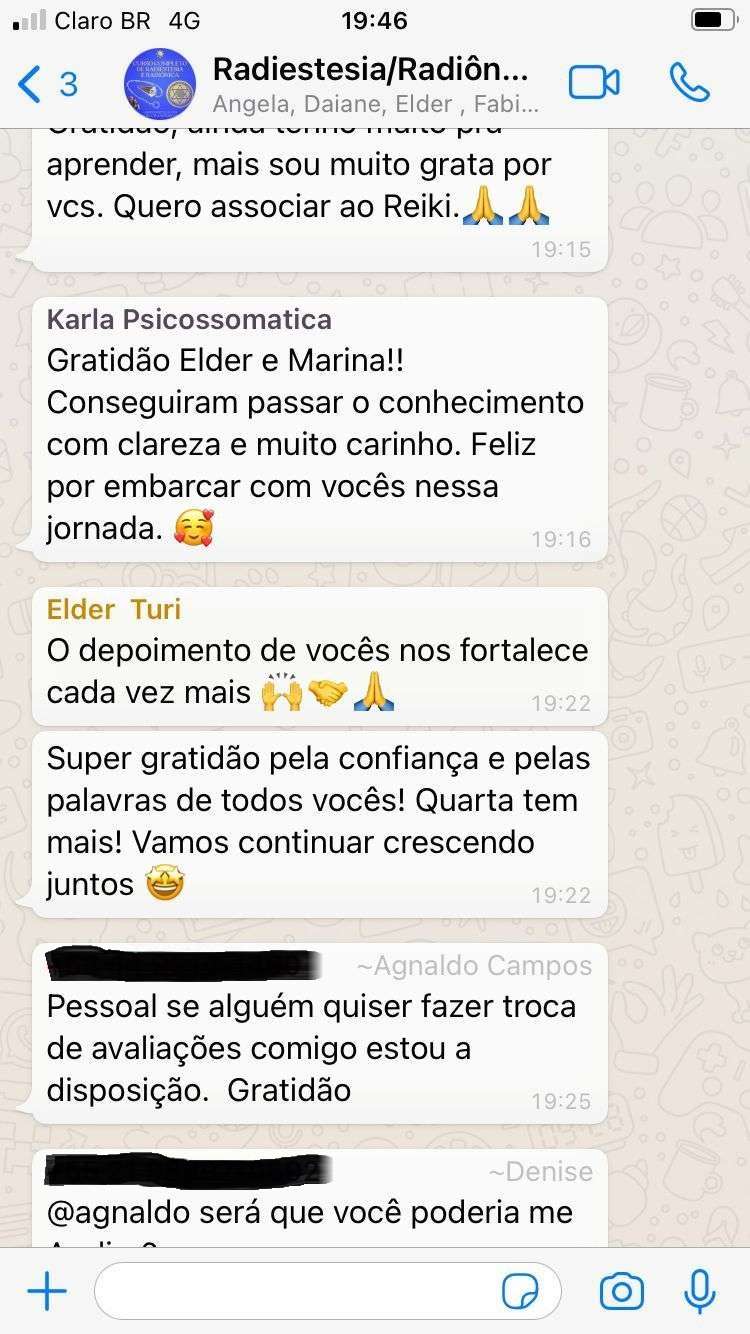Record a voice message with the microphone

click(x=699, y=1292)
